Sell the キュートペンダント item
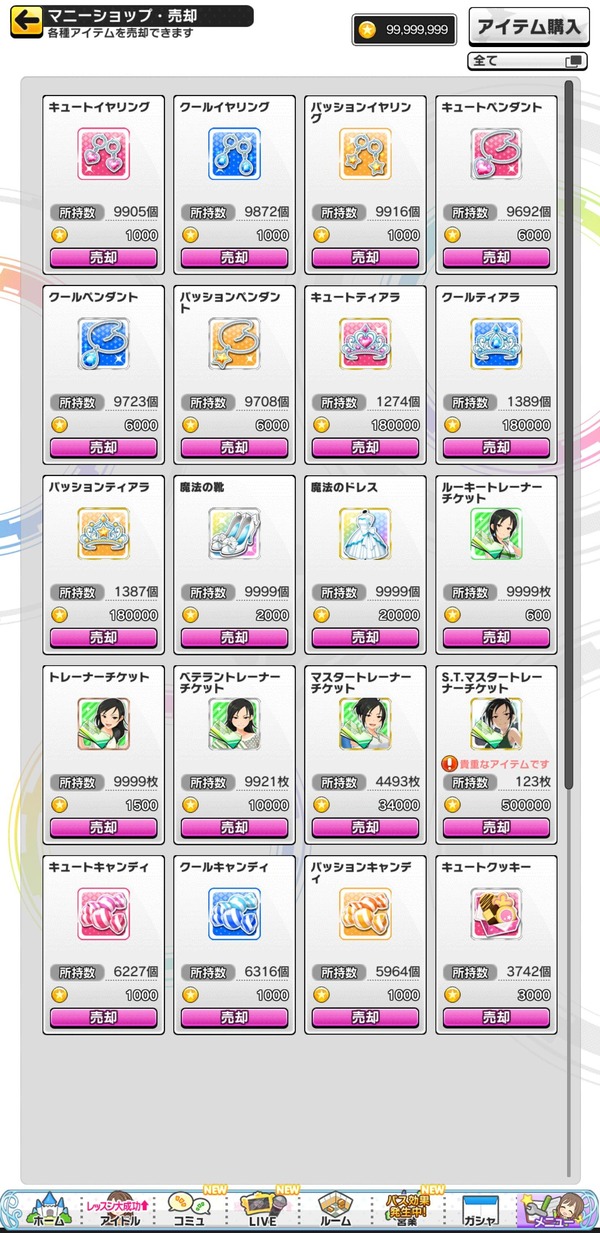 (496, 257)
